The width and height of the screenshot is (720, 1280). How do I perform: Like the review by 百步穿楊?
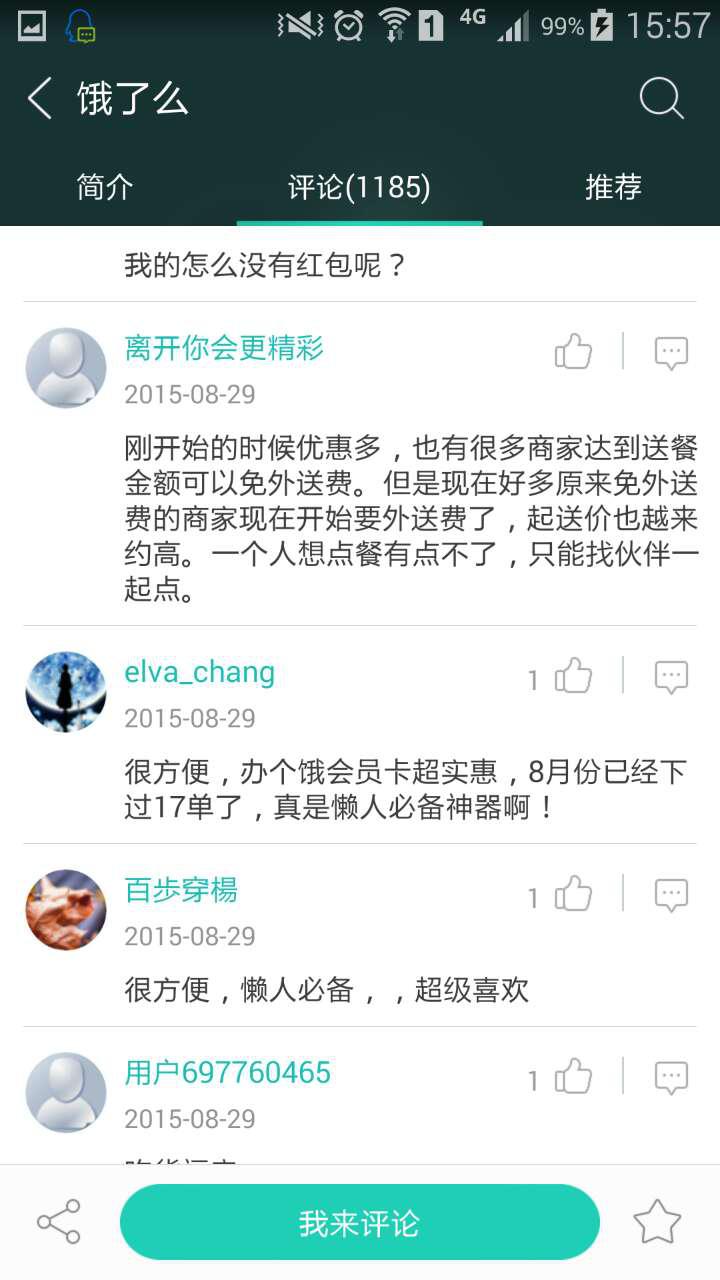tap(573, 894)
